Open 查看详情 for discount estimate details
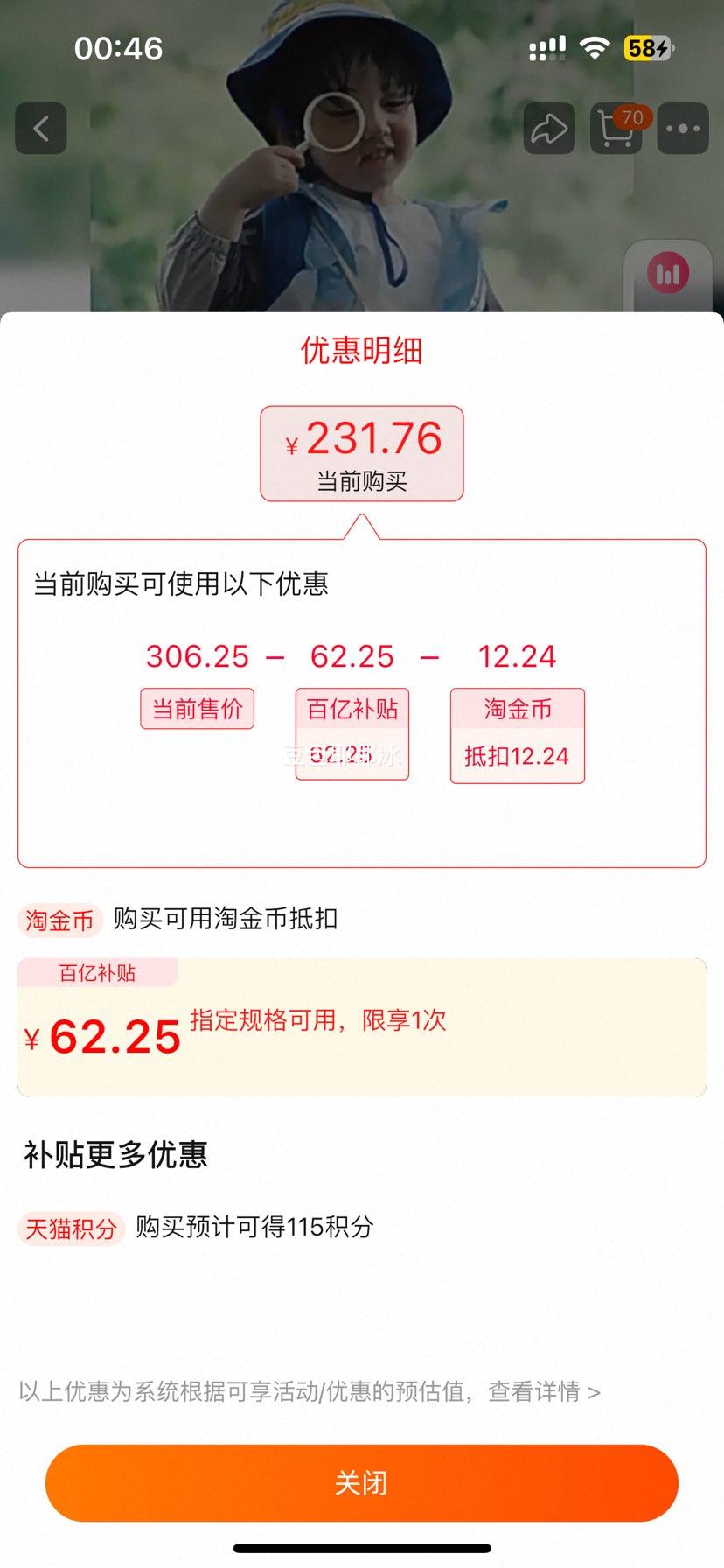 tap(544, 1391)
